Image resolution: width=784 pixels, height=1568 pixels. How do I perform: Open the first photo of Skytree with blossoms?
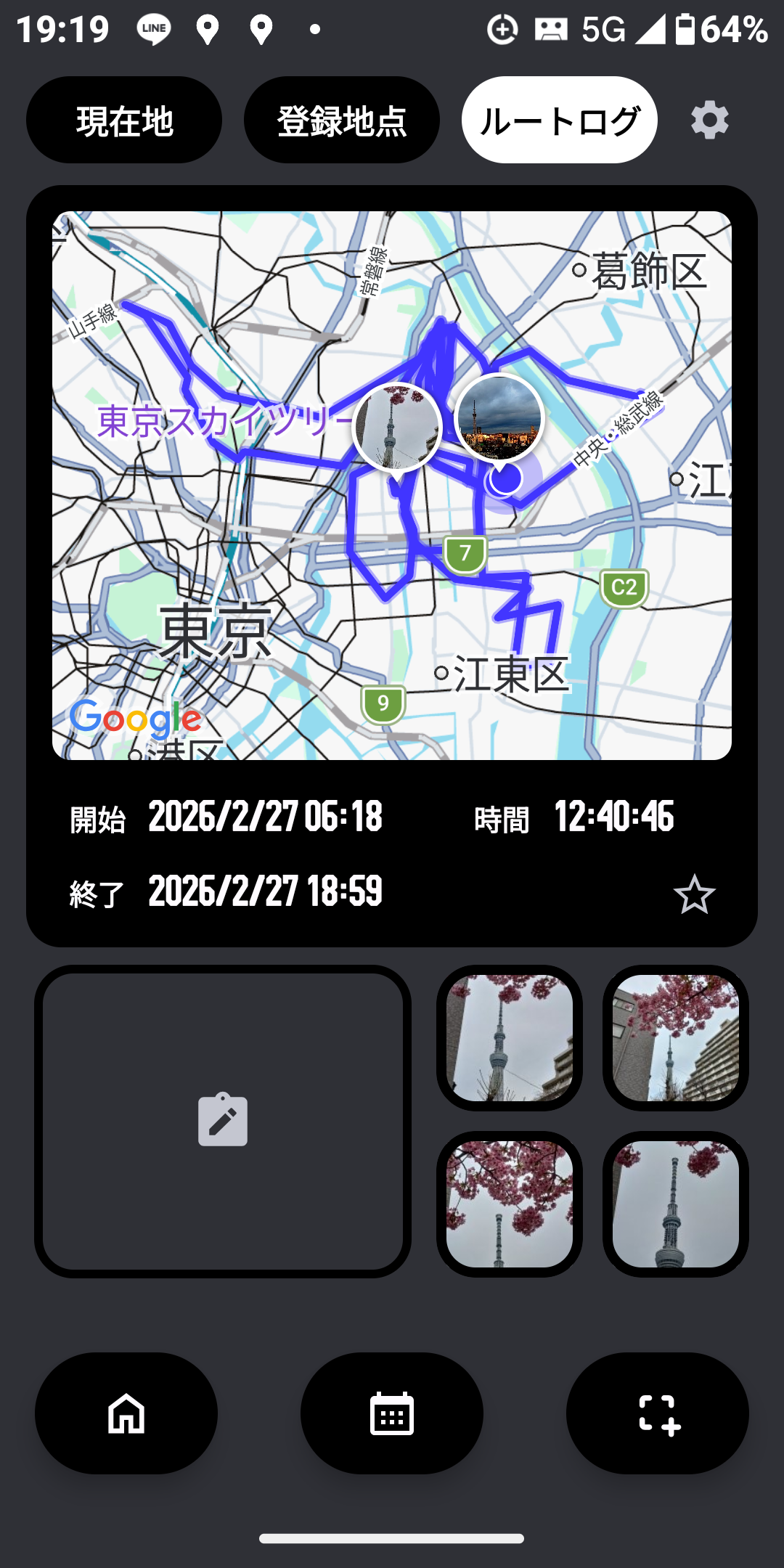click(510, 1037)
